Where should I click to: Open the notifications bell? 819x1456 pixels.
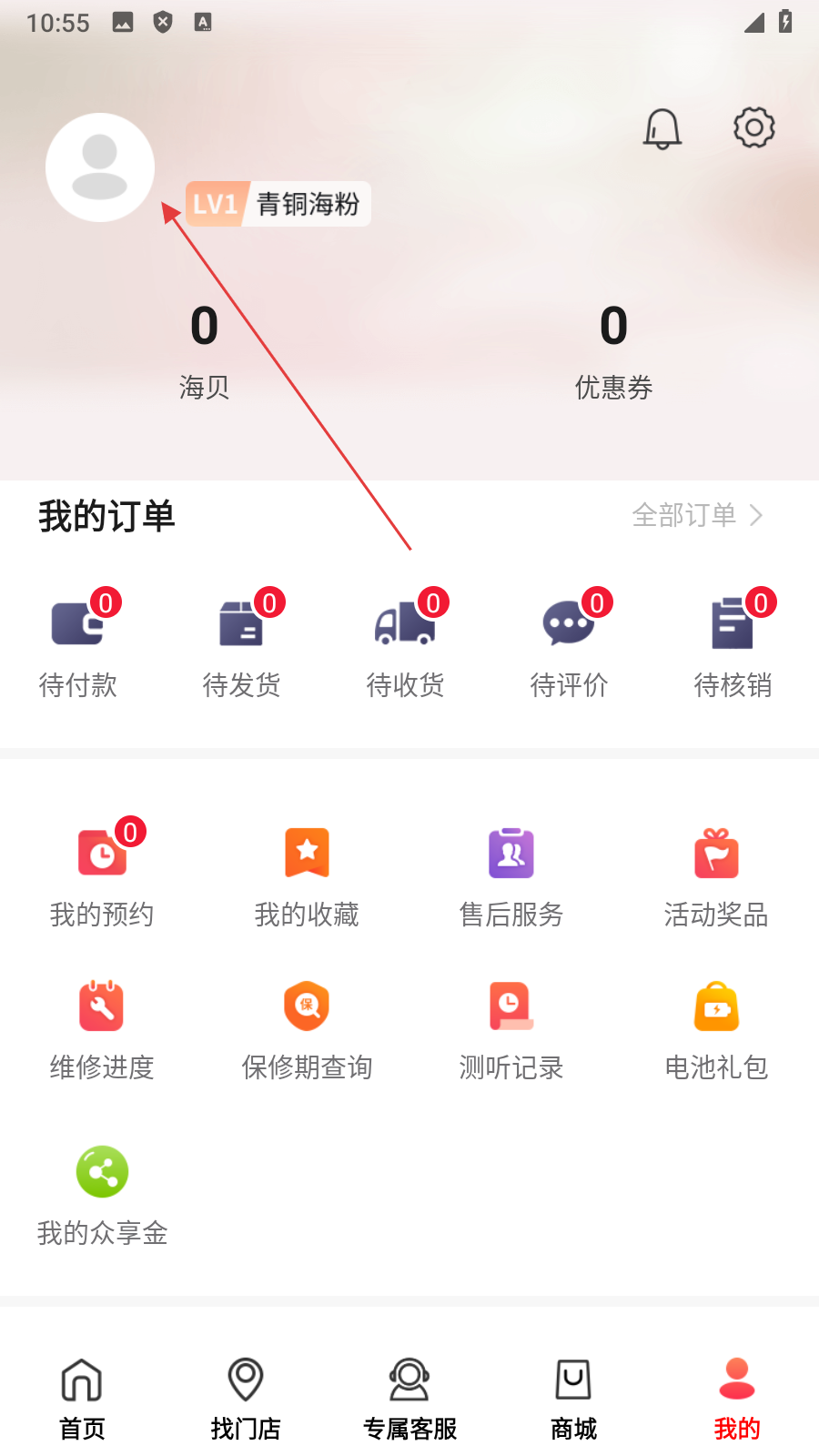pos(662,128)
